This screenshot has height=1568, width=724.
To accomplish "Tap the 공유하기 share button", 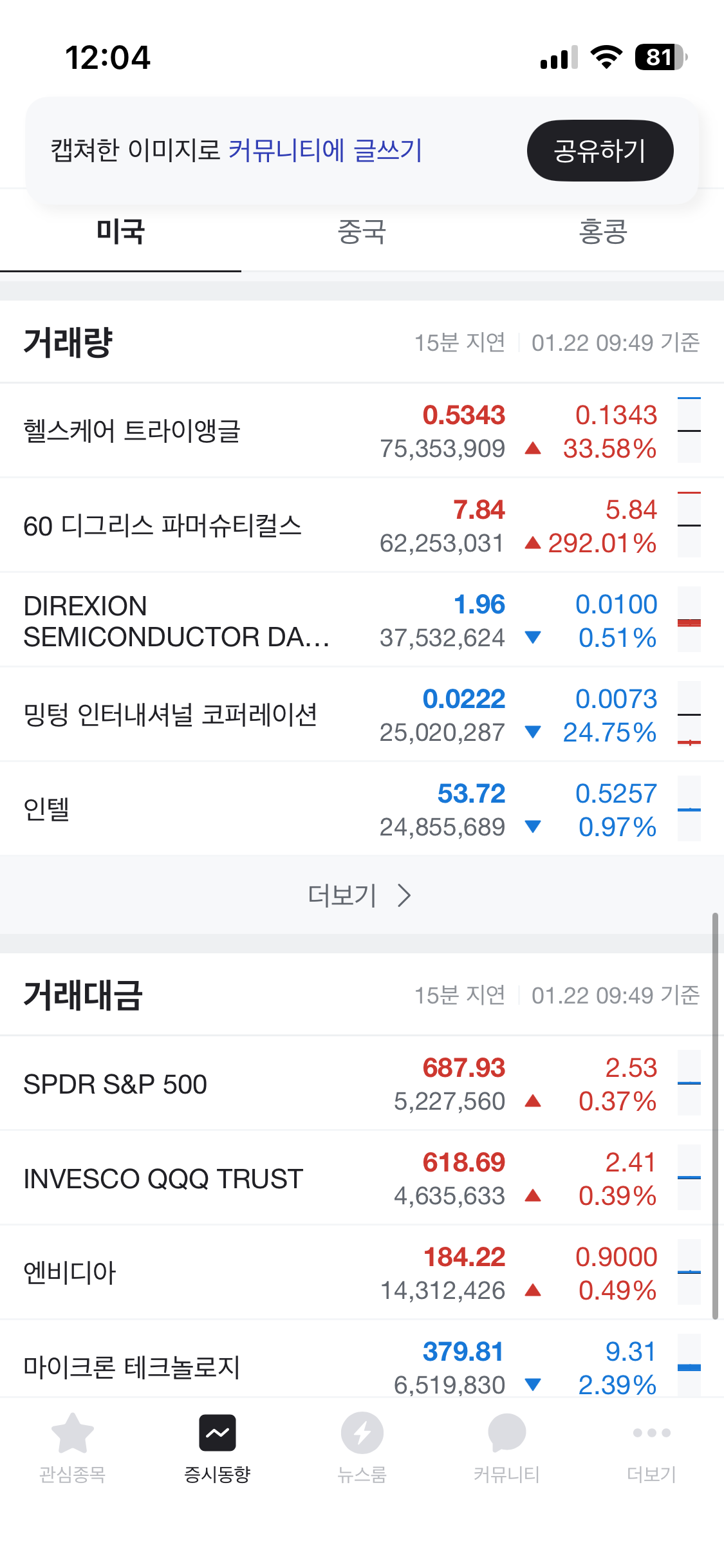I will (600, 151).
